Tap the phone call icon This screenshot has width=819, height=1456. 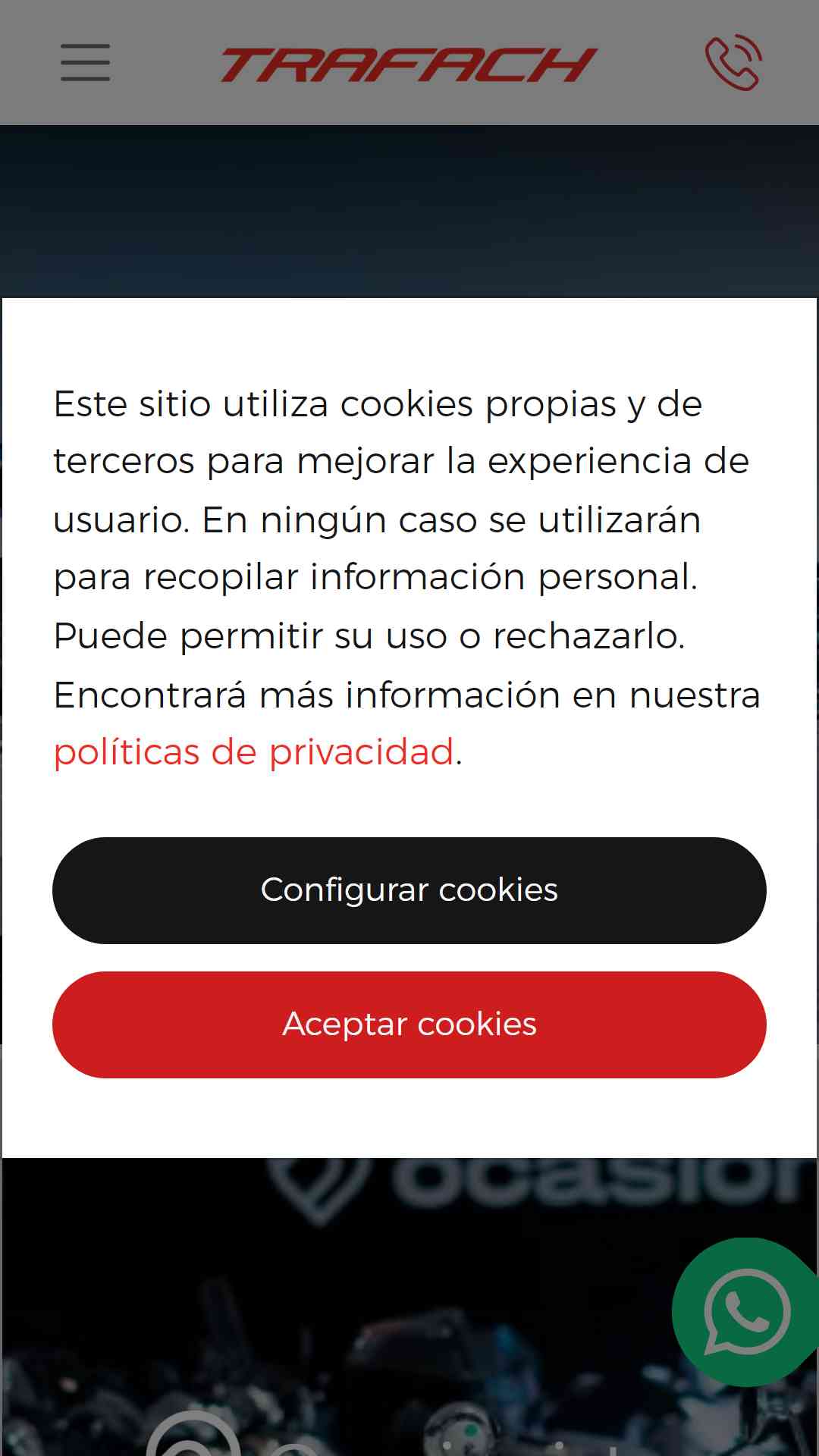tap(733, 62)
